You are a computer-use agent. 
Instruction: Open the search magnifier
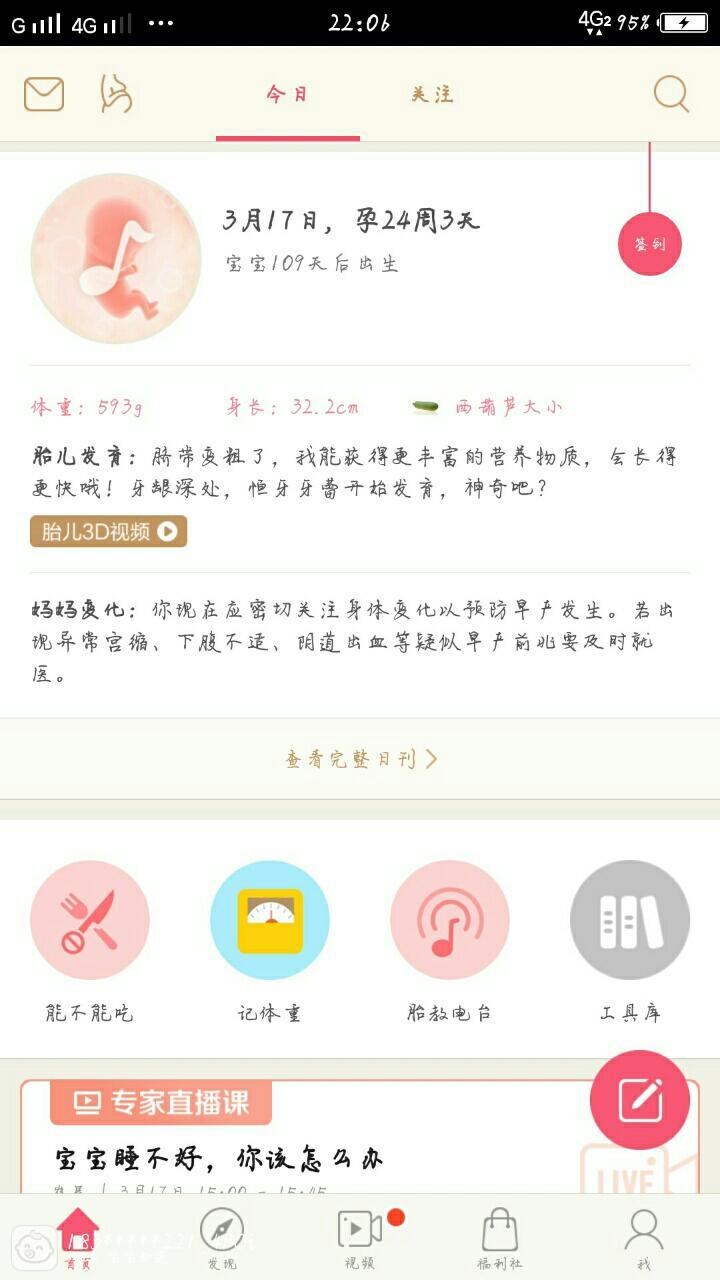point(671,95)
